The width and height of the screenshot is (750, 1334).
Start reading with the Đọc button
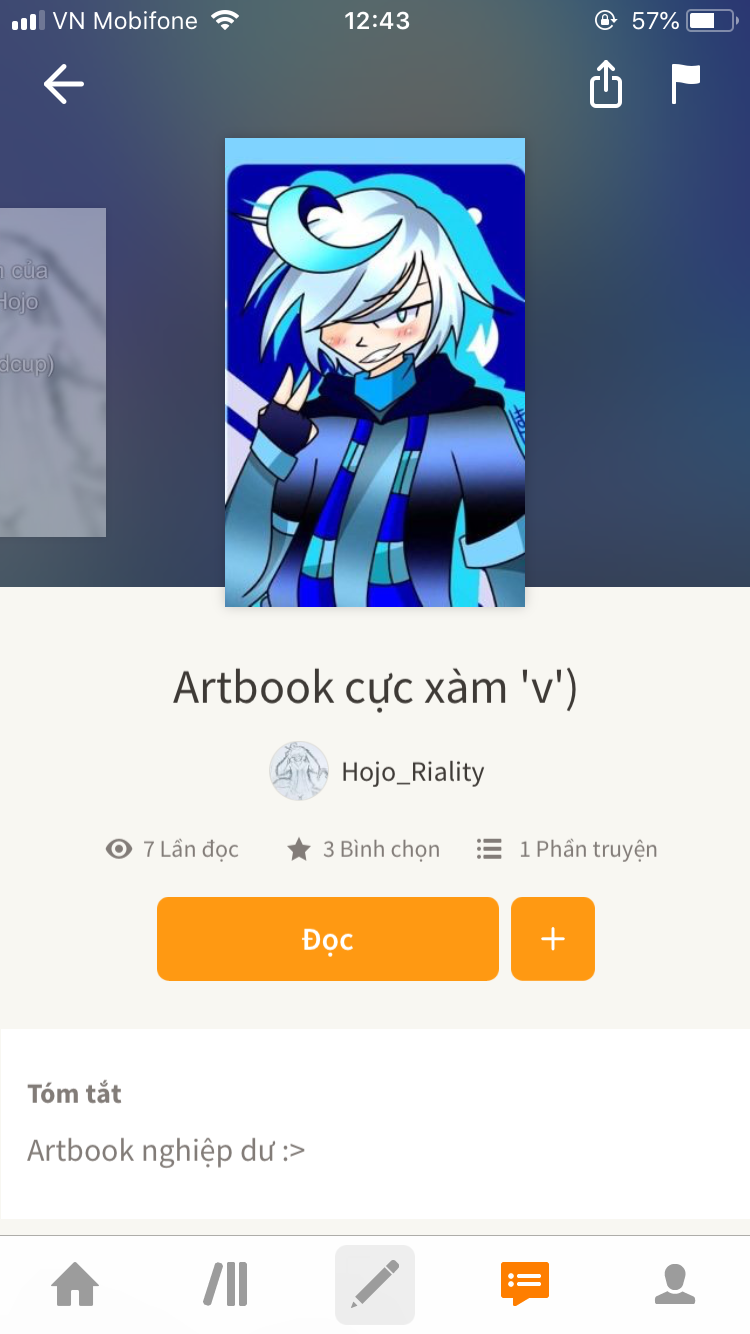pos(328,939)
